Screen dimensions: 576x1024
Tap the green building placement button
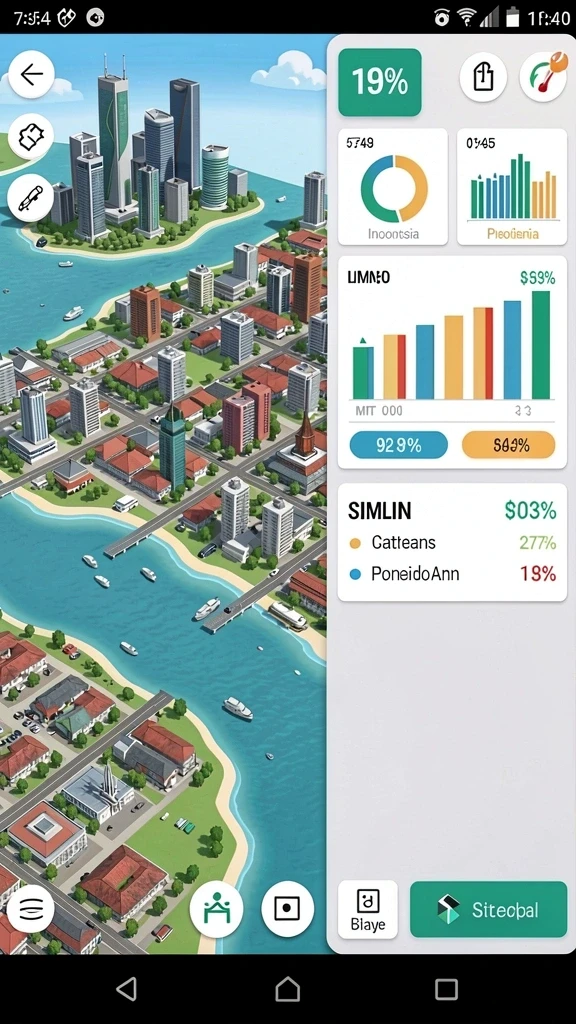[216, 908]
